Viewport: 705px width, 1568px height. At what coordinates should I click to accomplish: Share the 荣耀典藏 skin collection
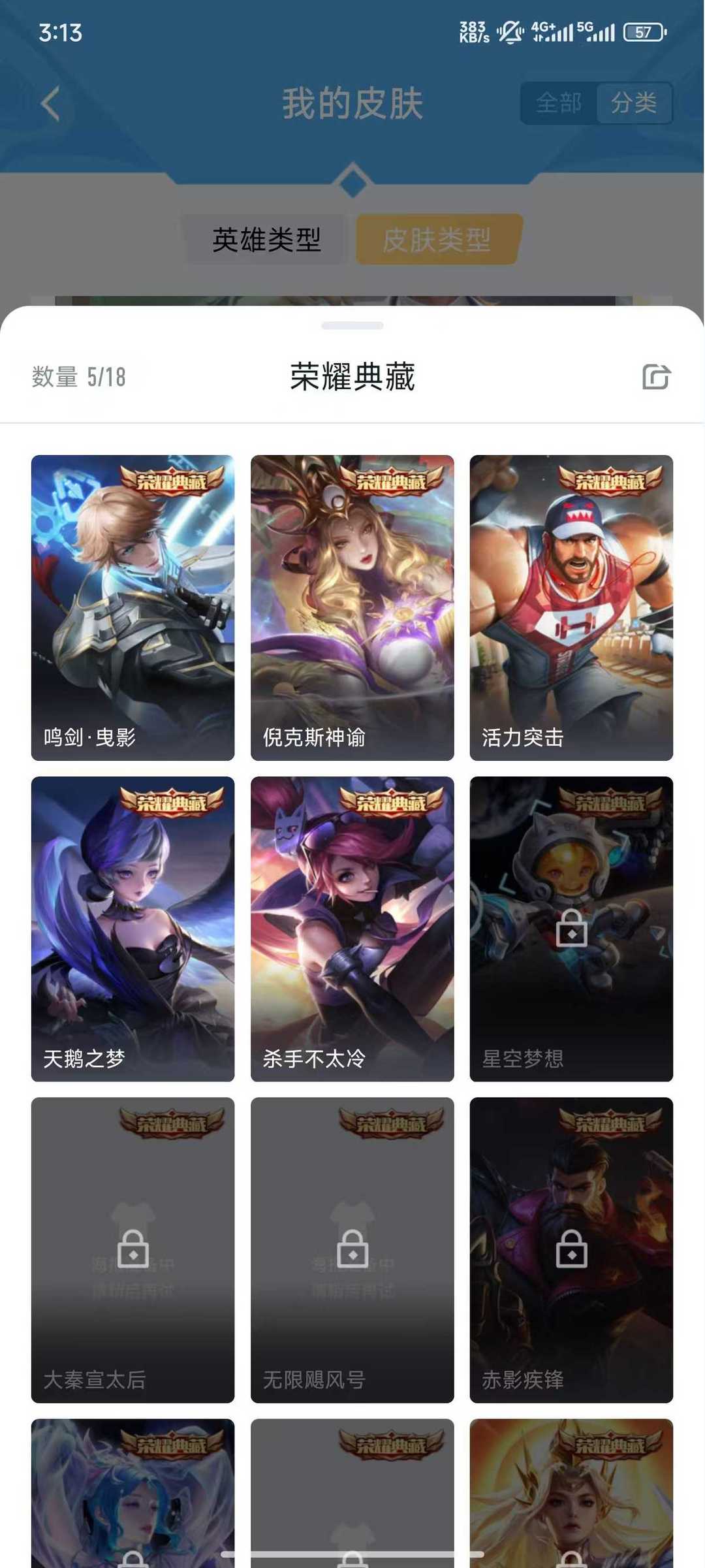[x=655, y=377]
